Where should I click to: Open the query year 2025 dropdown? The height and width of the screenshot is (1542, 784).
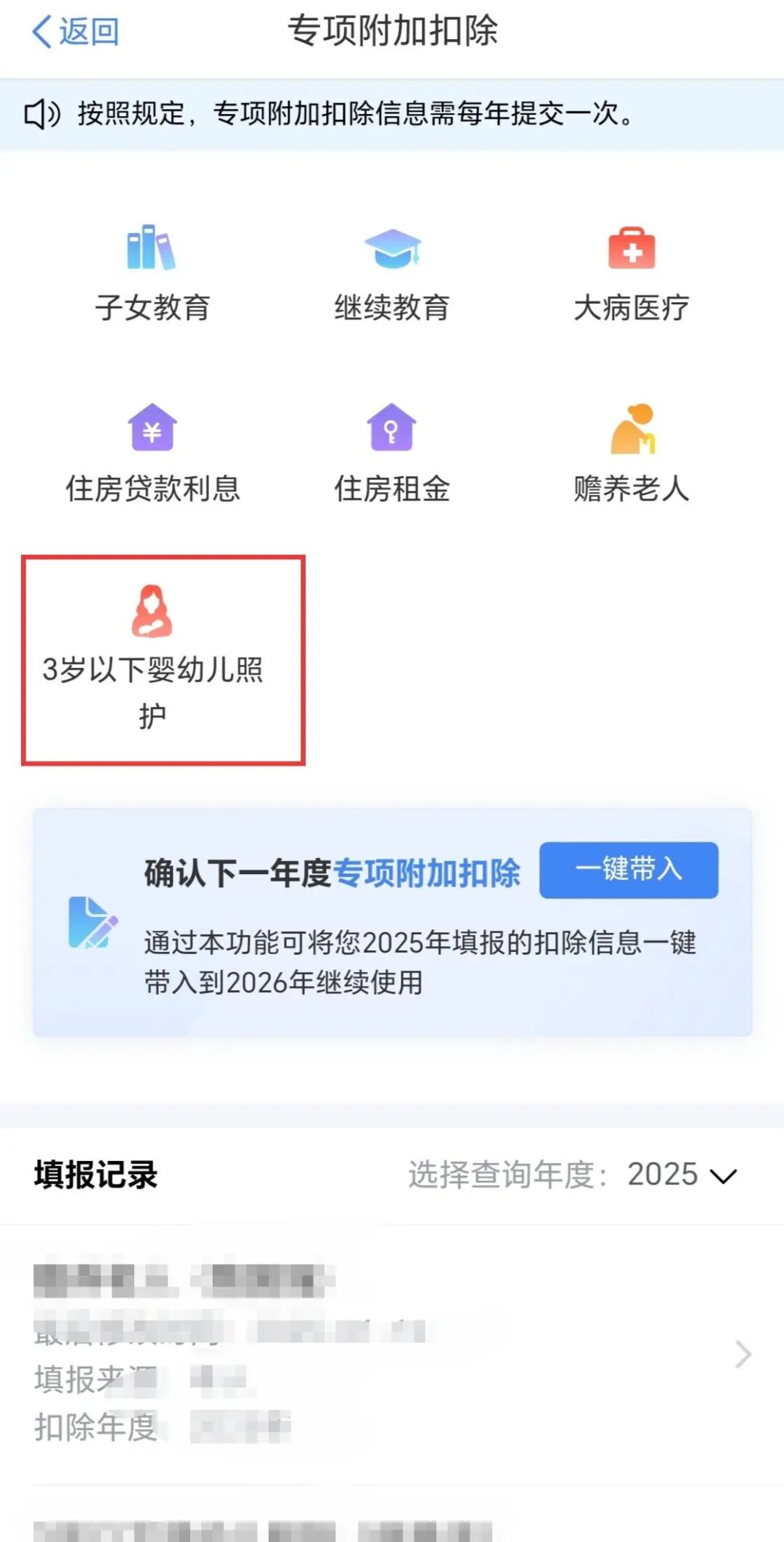tap(681, 1175)
